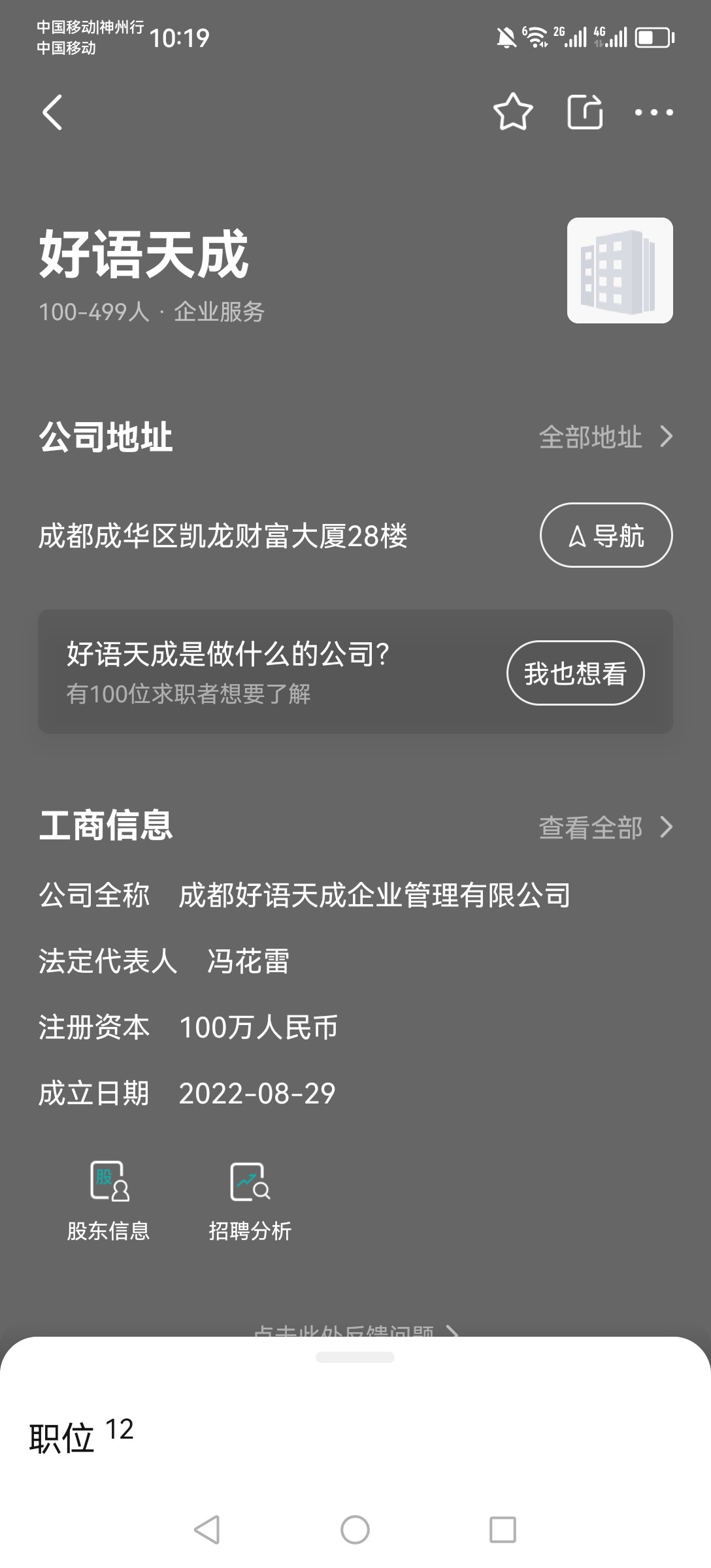The height and width of the screenshot is (1568, 711).
Task: Open the company logo image
Action: (x=620, y=270)
